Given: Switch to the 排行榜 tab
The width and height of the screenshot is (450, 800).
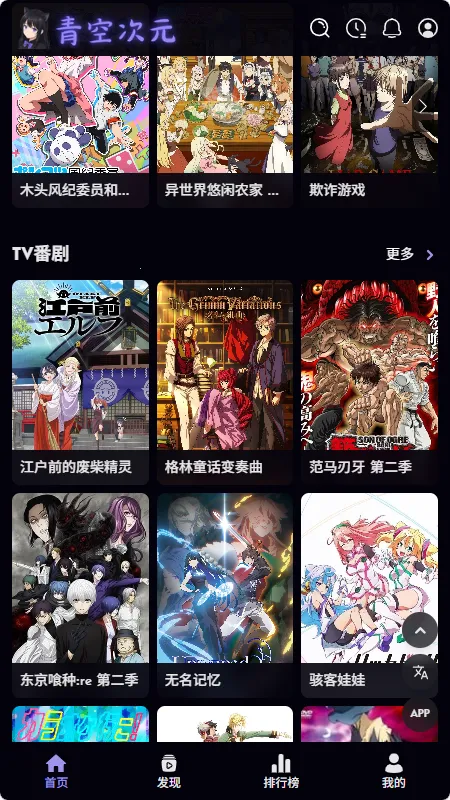Looking at the screenshot, I should pos(281,771).
